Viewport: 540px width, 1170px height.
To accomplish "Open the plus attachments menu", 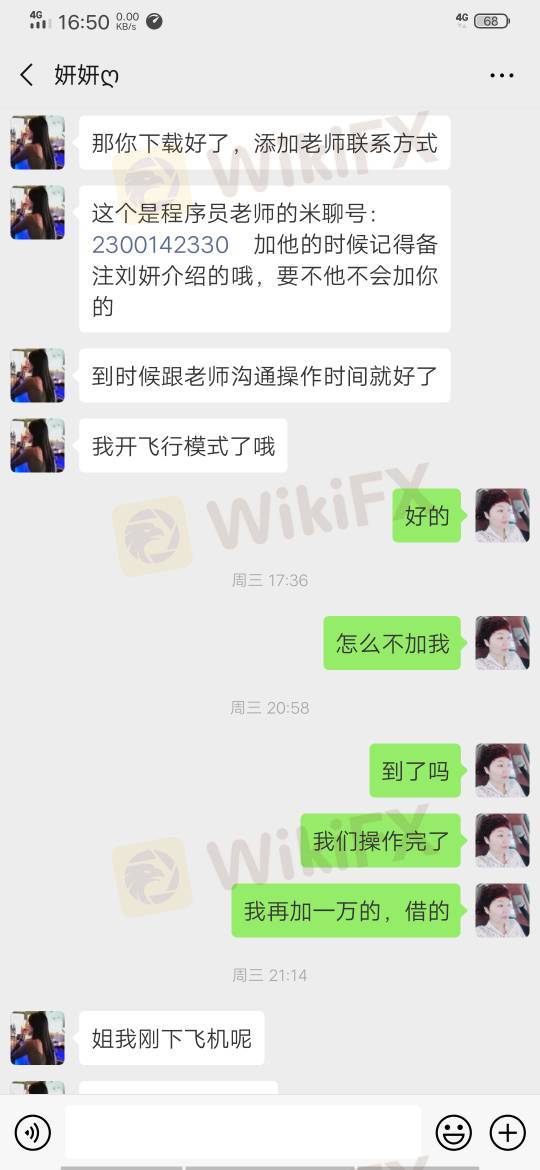I will click(508, 1133).
